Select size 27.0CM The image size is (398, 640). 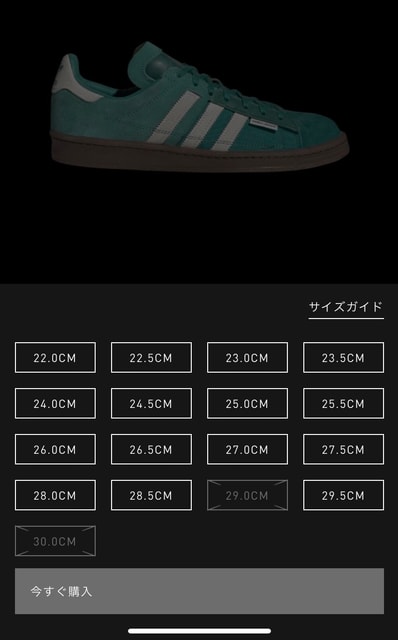click(247, 449)
